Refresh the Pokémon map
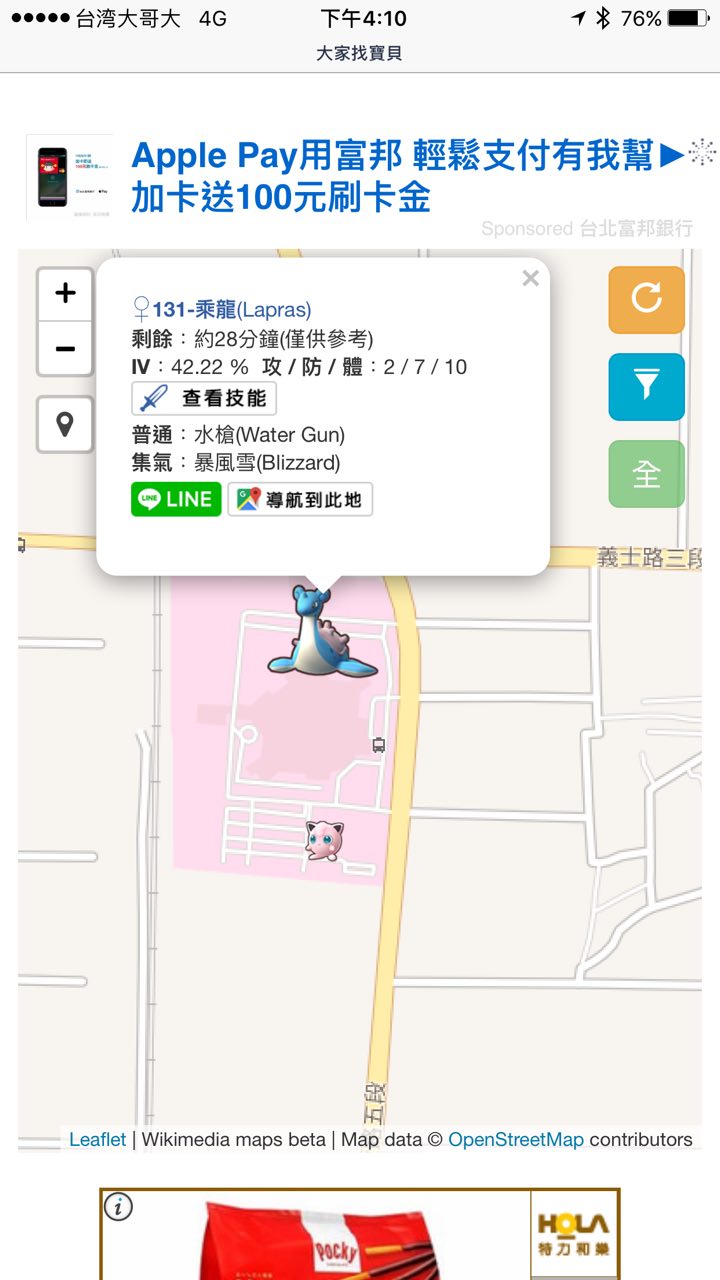This screenshot has width=720, height=1280. click(x=646, y=299)
